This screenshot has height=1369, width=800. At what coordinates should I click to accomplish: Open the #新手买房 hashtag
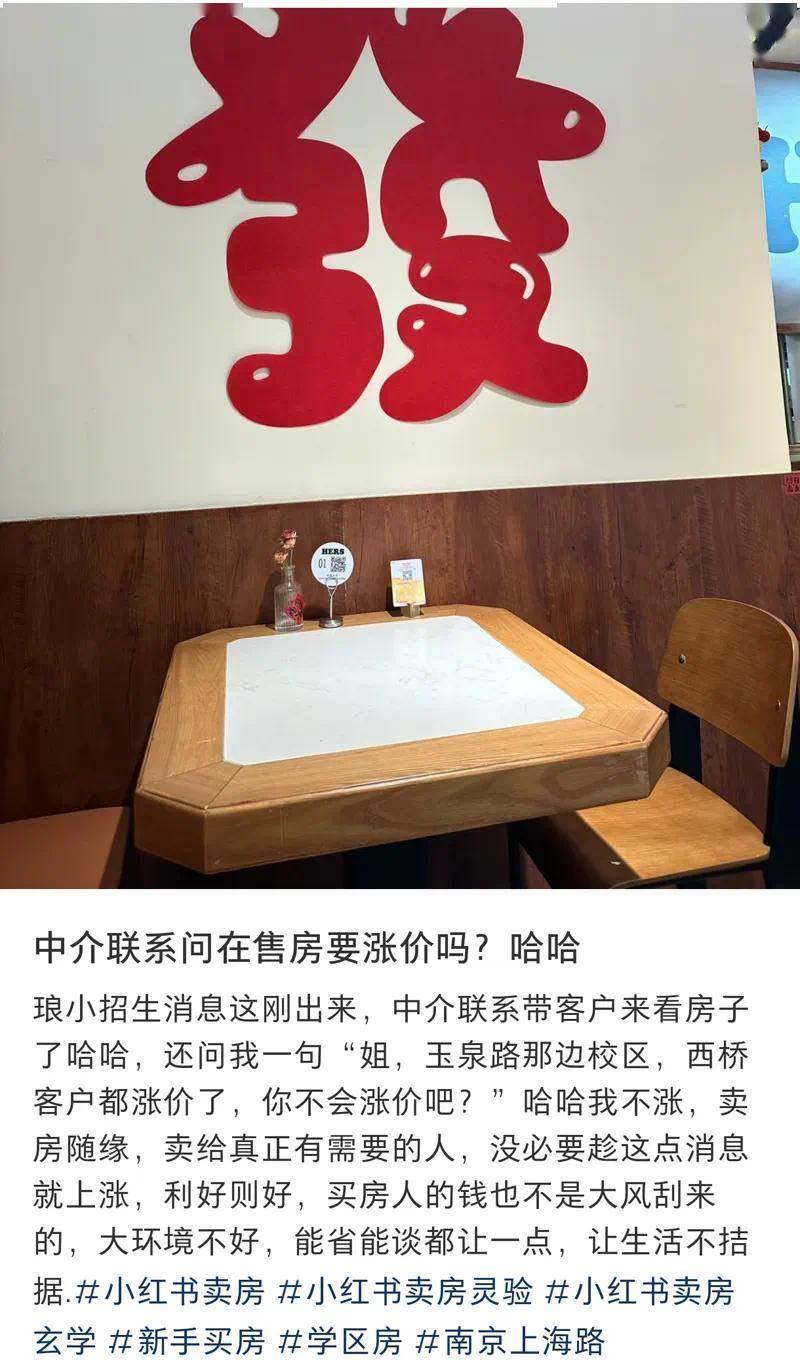click(x=187, y=1340)
